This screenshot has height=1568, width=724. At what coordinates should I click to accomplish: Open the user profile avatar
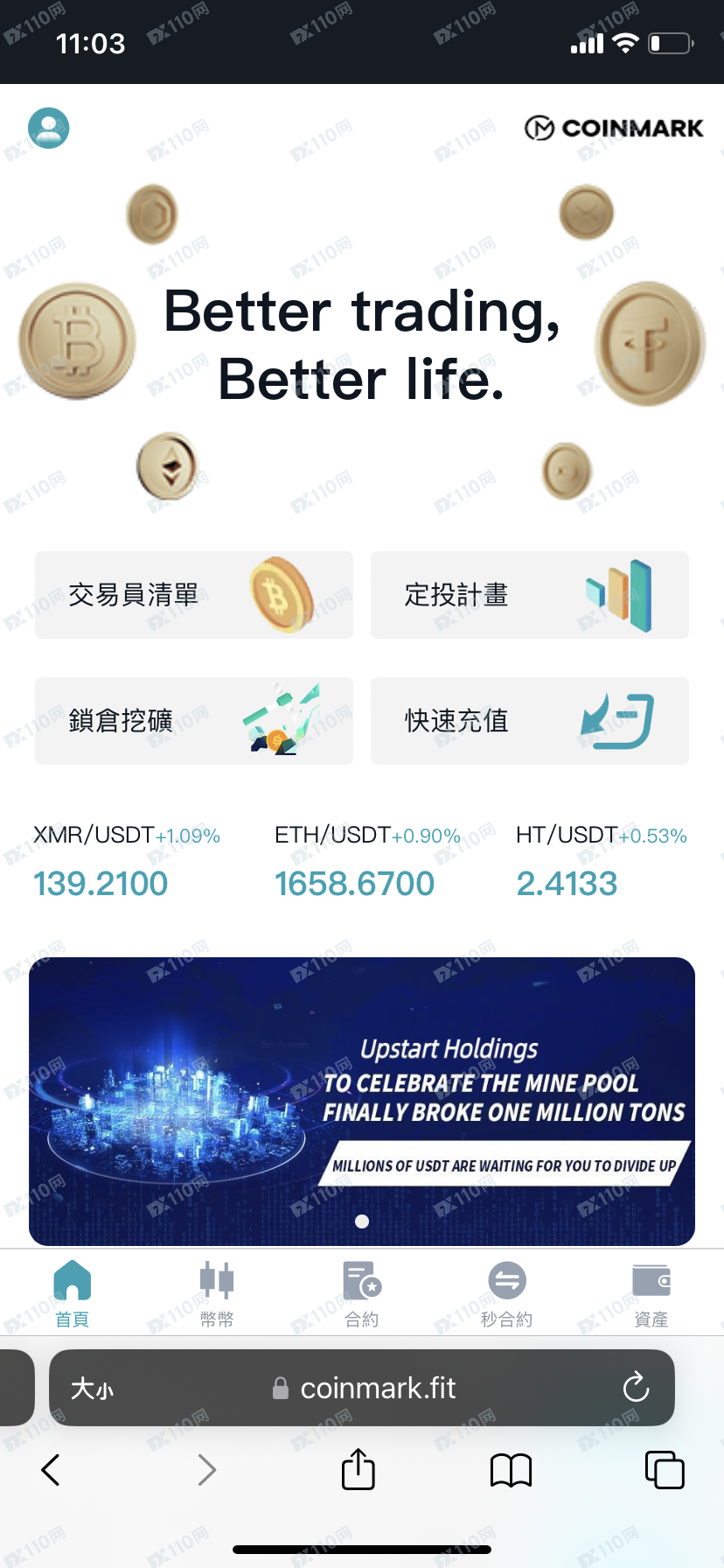49,128
